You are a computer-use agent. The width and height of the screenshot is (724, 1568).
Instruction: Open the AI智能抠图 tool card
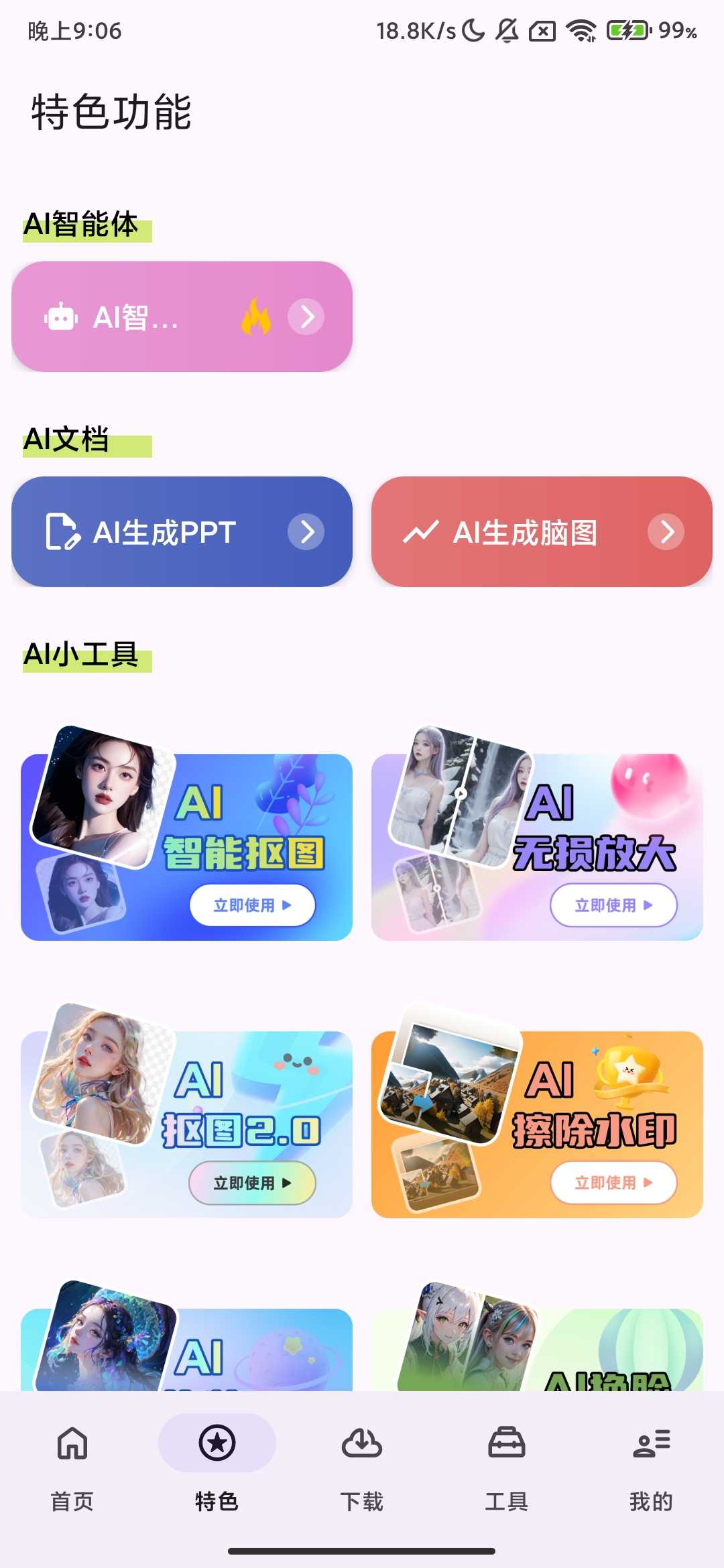coord(186,847)
